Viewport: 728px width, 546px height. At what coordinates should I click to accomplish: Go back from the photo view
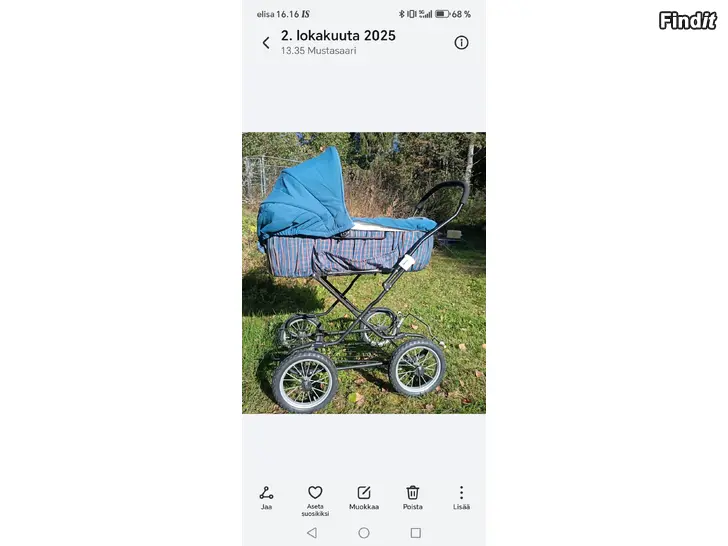pyautogui.click(x=266, y=43)
